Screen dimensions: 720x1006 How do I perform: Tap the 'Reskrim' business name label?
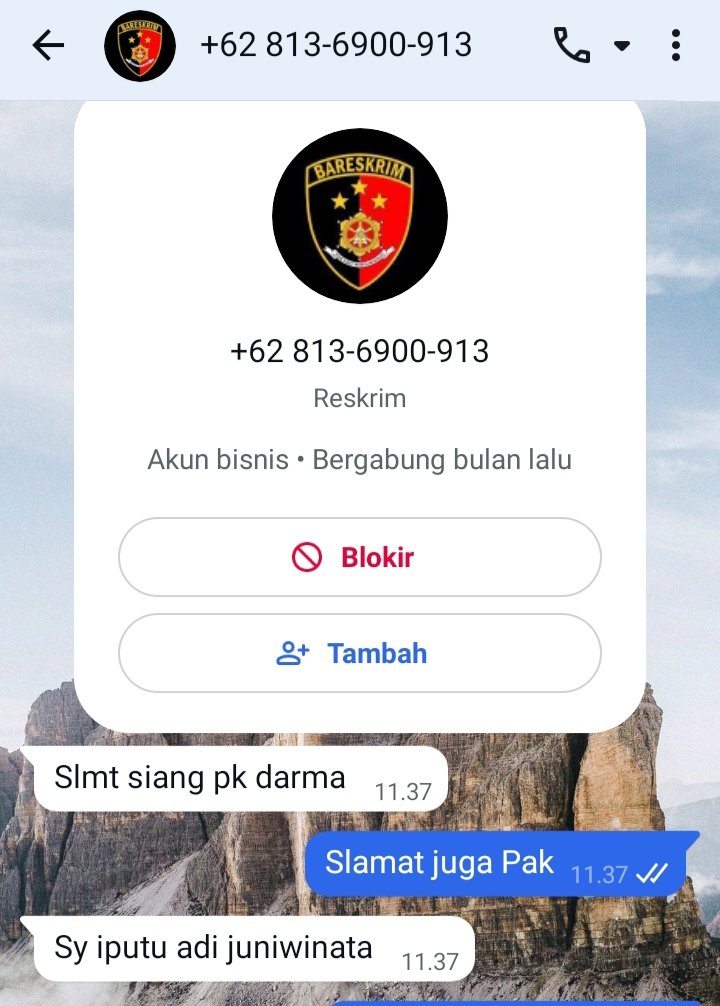point(359,398)
